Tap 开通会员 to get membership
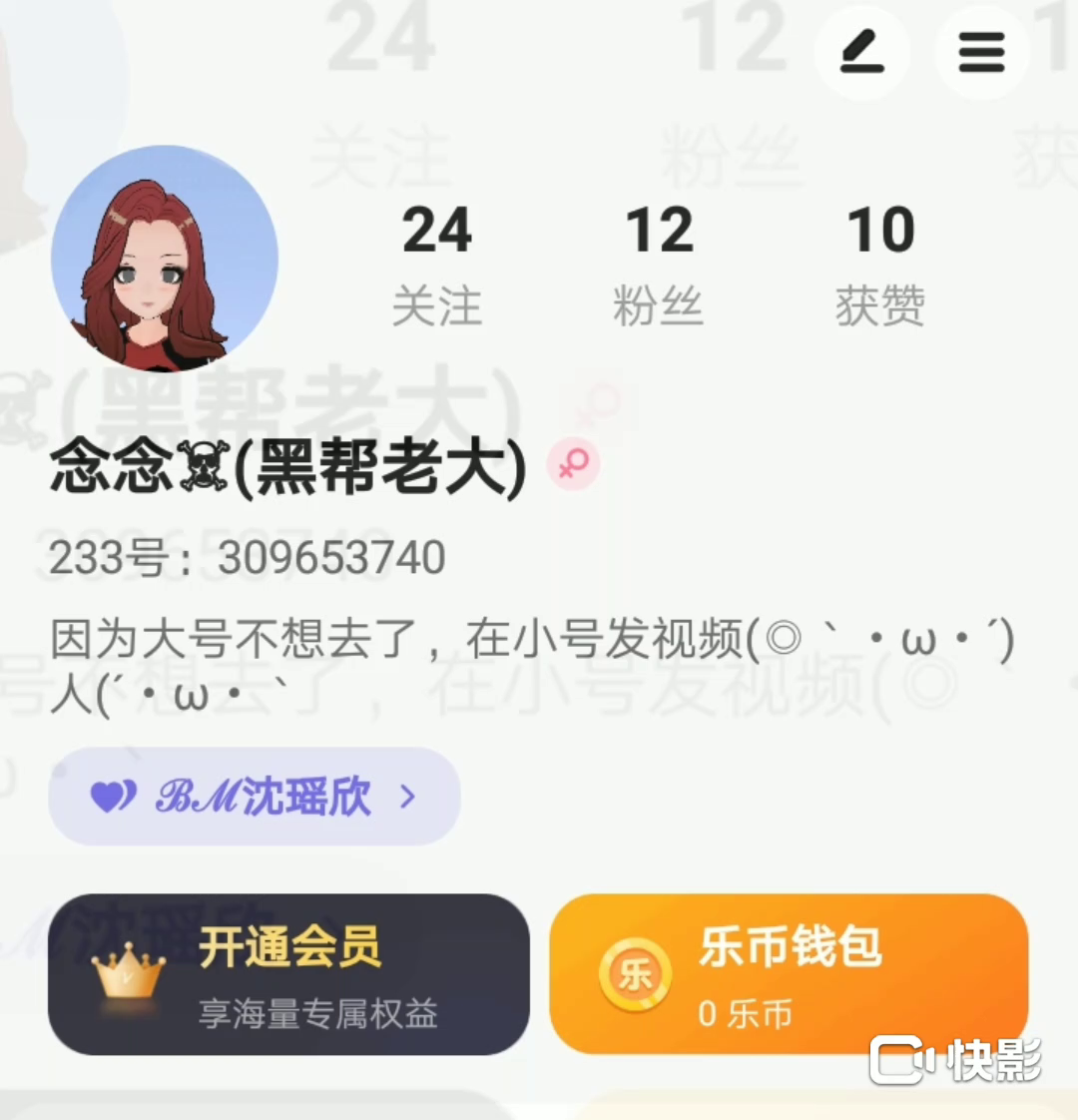Viewport: 1078px width, 1120px height. (288, 974)
